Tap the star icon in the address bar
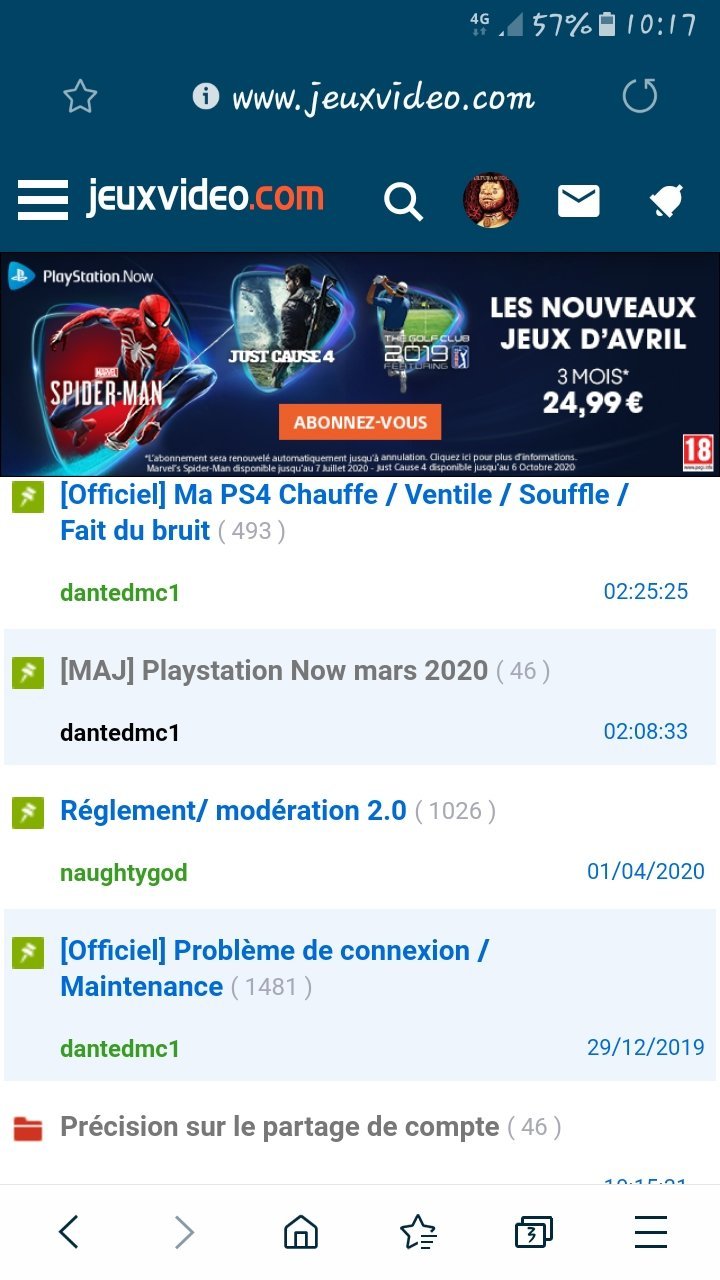The image size is (720, 1280). click(x=78, y=97)
